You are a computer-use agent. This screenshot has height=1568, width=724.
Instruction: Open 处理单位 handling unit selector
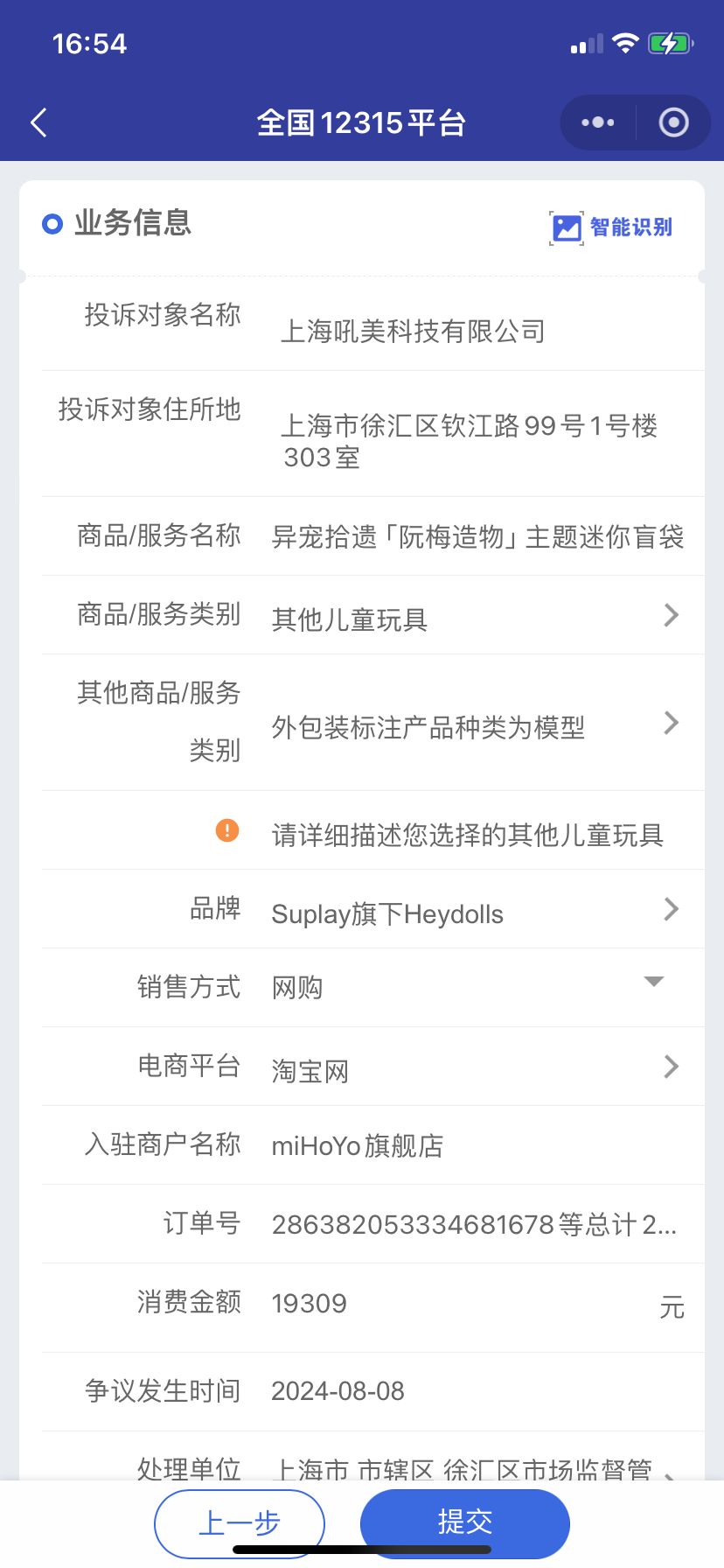472,1466
